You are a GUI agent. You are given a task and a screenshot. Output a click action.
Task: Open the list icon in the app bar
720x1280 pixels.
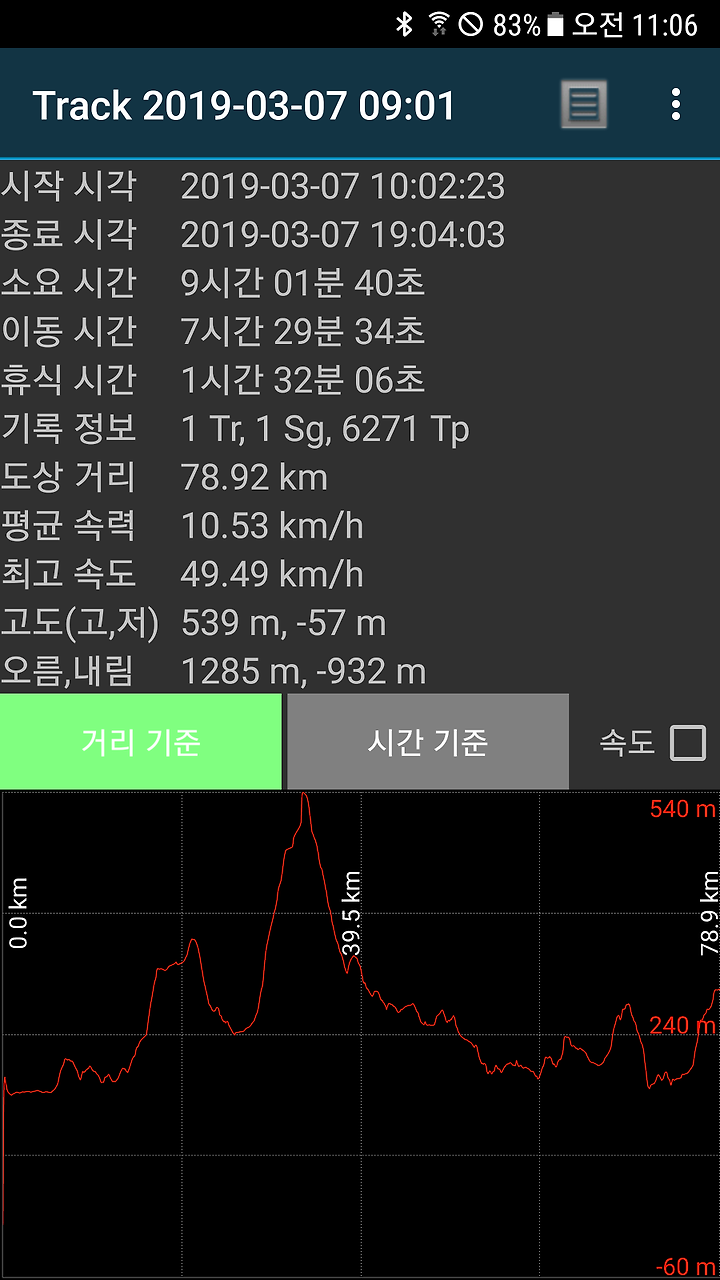click(x=583, y=105)
